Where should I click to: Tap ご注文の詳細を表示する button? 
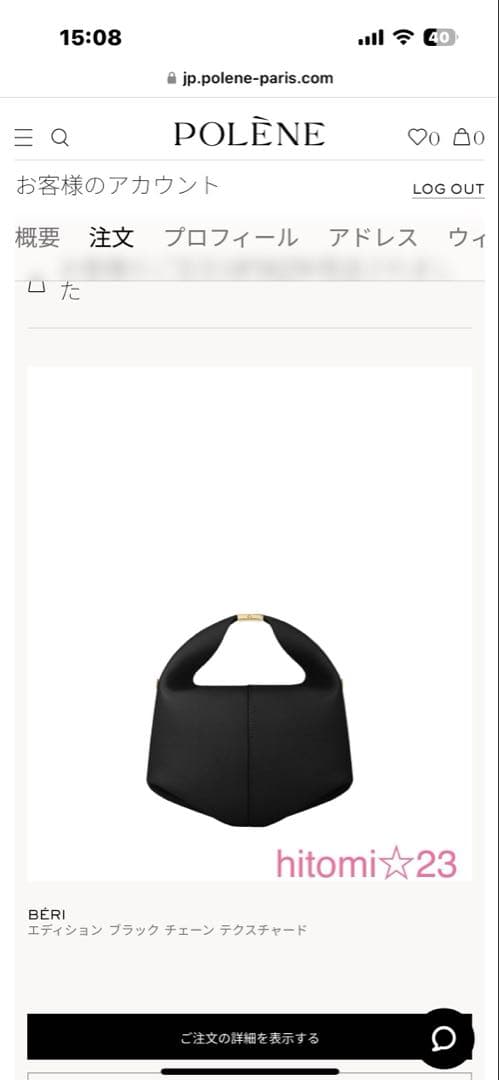pos(250,1037)
